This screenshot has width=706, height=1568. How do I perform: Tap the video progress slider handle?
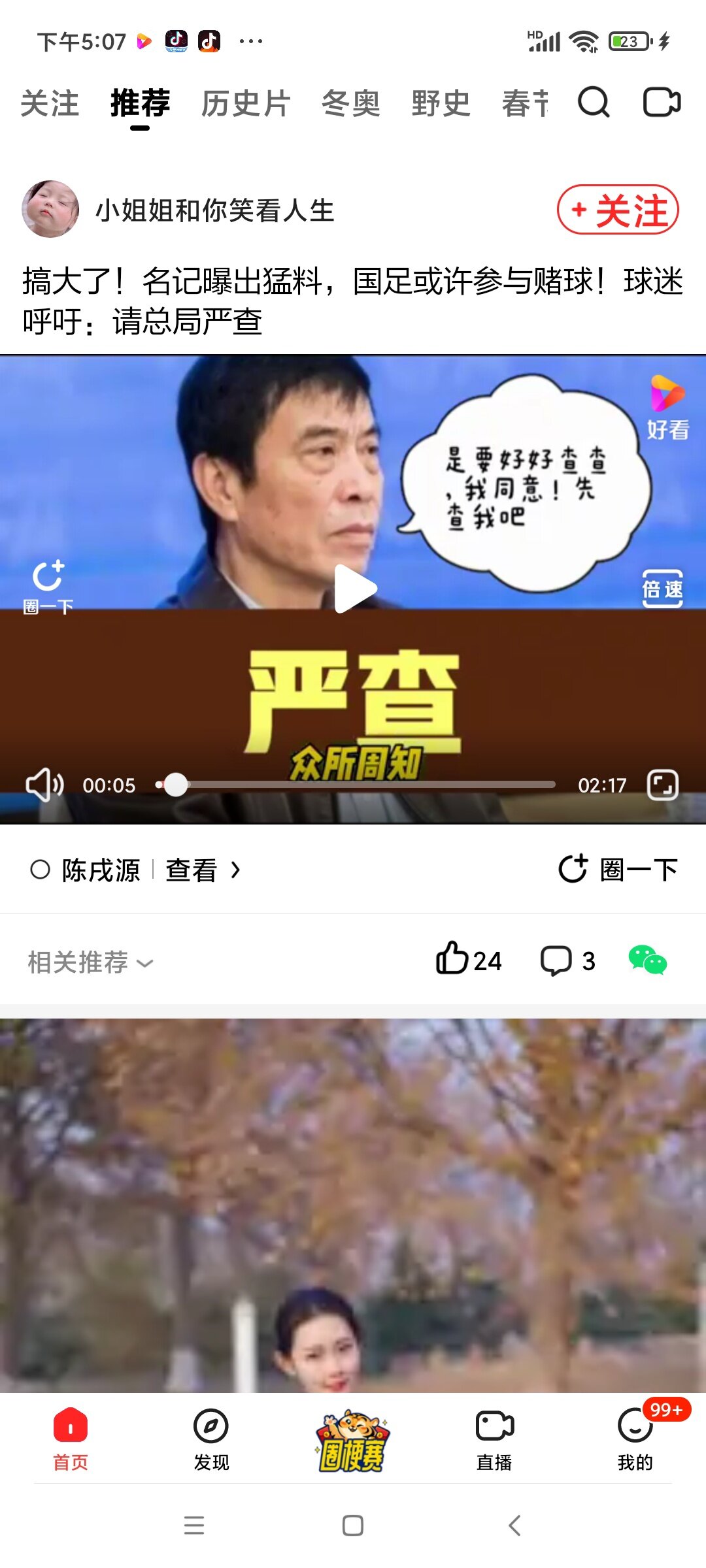[175, 785]
